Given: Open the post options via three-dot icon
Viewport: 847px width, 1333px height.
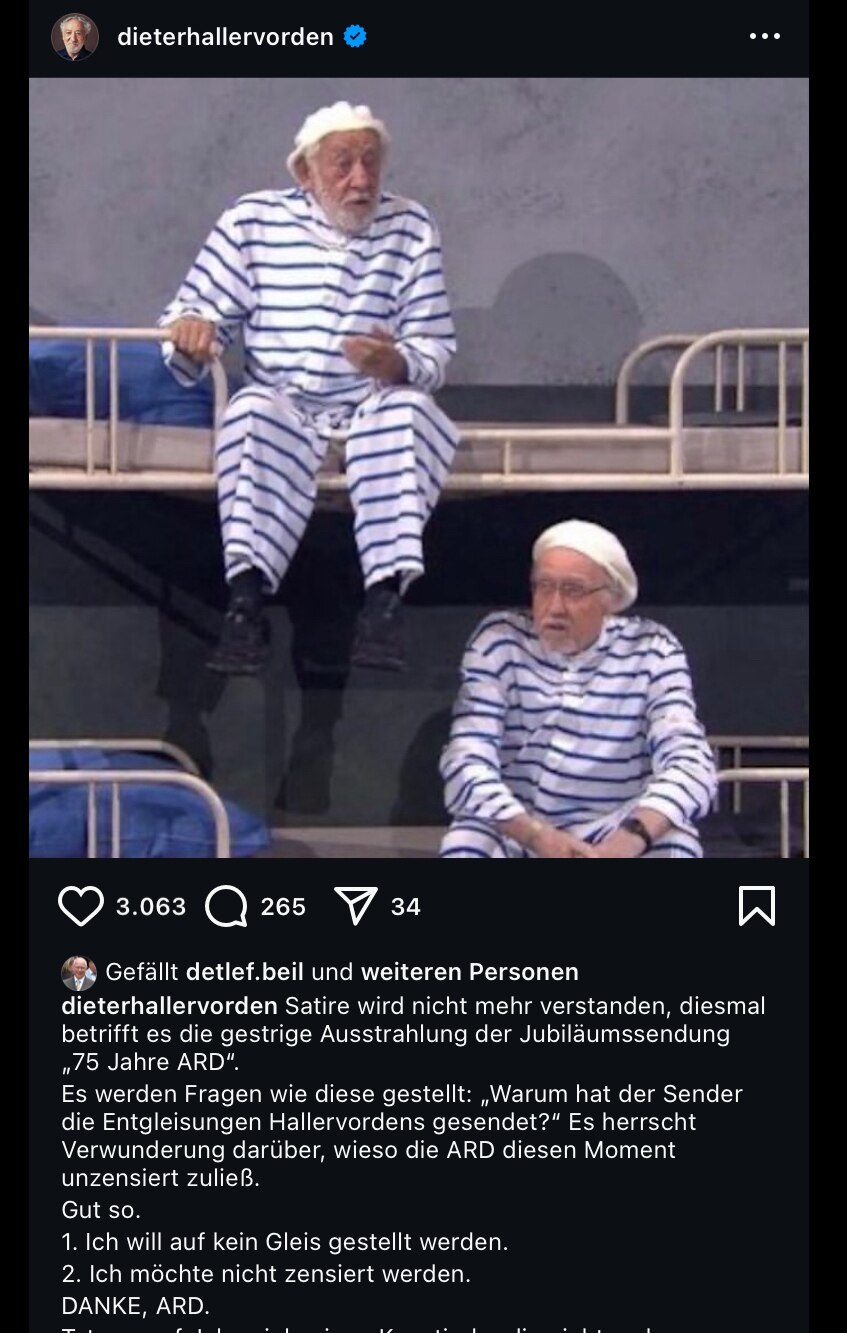Looking at the screenshot, I should pyautogui.click(x=765, y=36).
